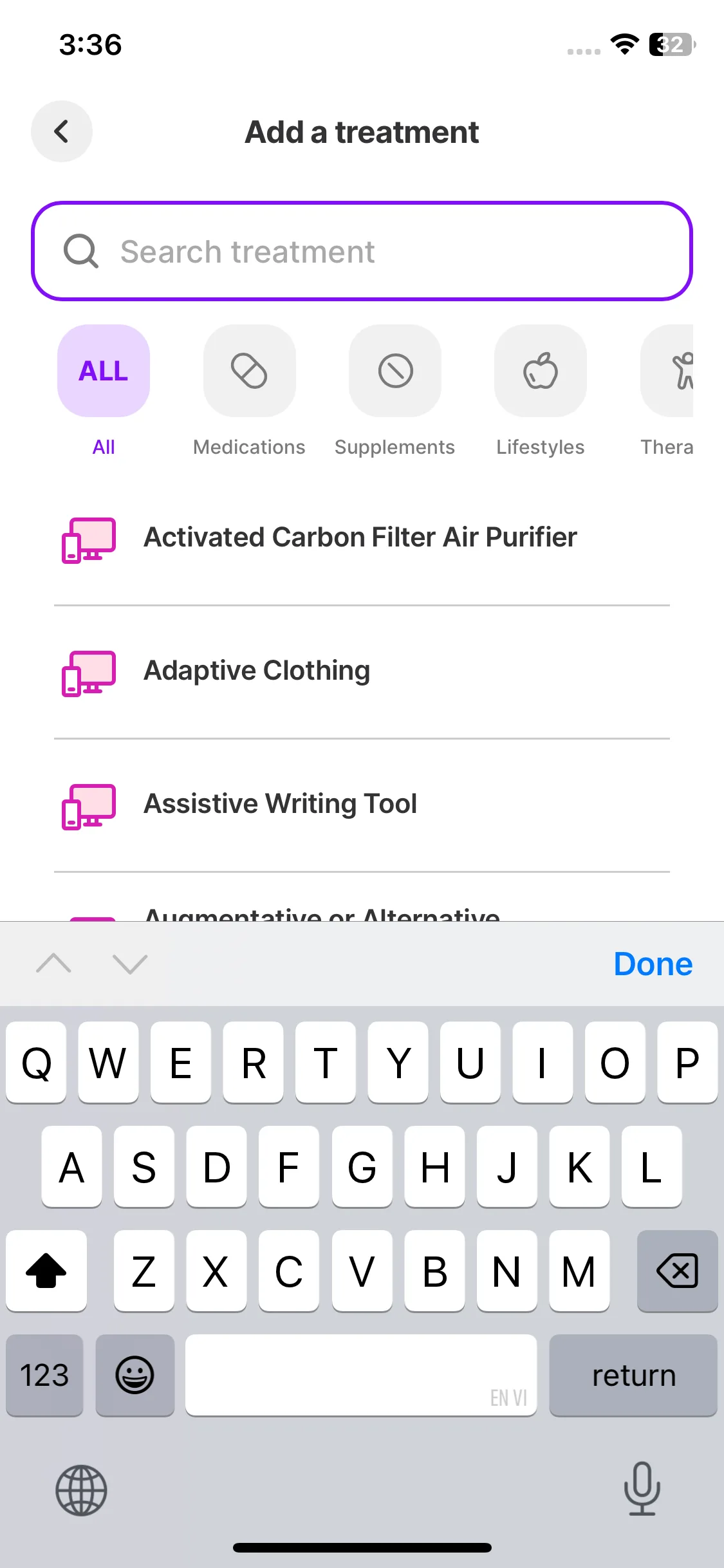Hit the return key on keyboard
Image resolution: width=724 pixels, height=1568 pixels.
click(x=633, y=1375)
